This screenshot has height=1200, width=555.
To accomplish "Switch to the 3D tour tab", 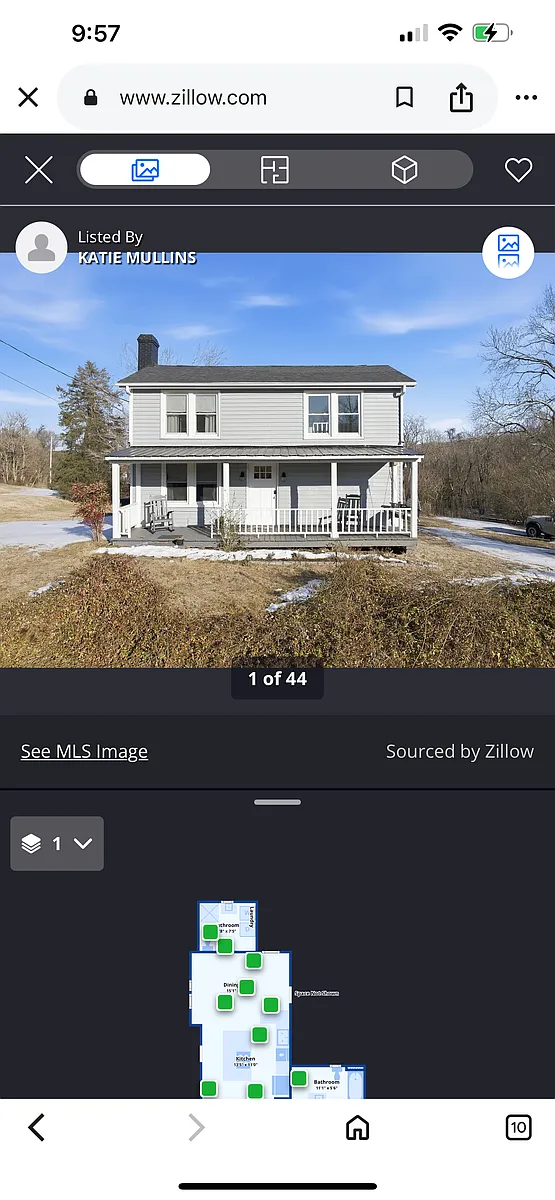I will tap(404, 170).
